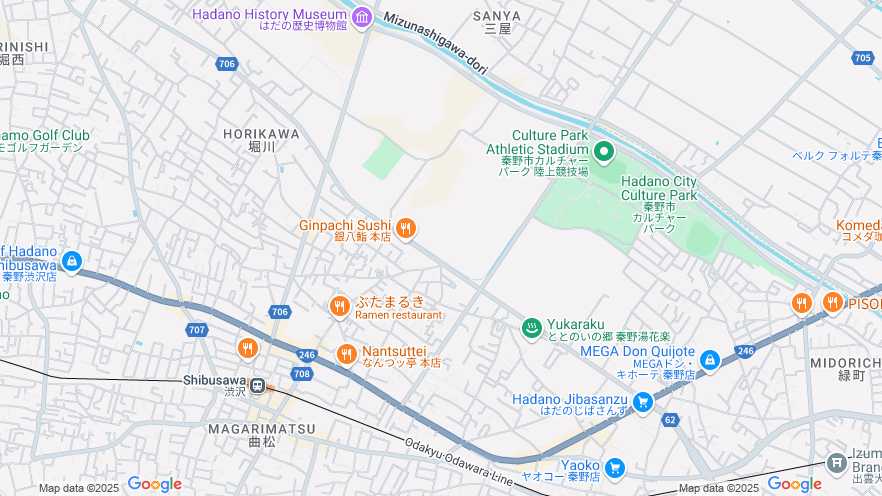Select the Yaoko supermarket marker
The image size is (882, 496).
[615, 467]
